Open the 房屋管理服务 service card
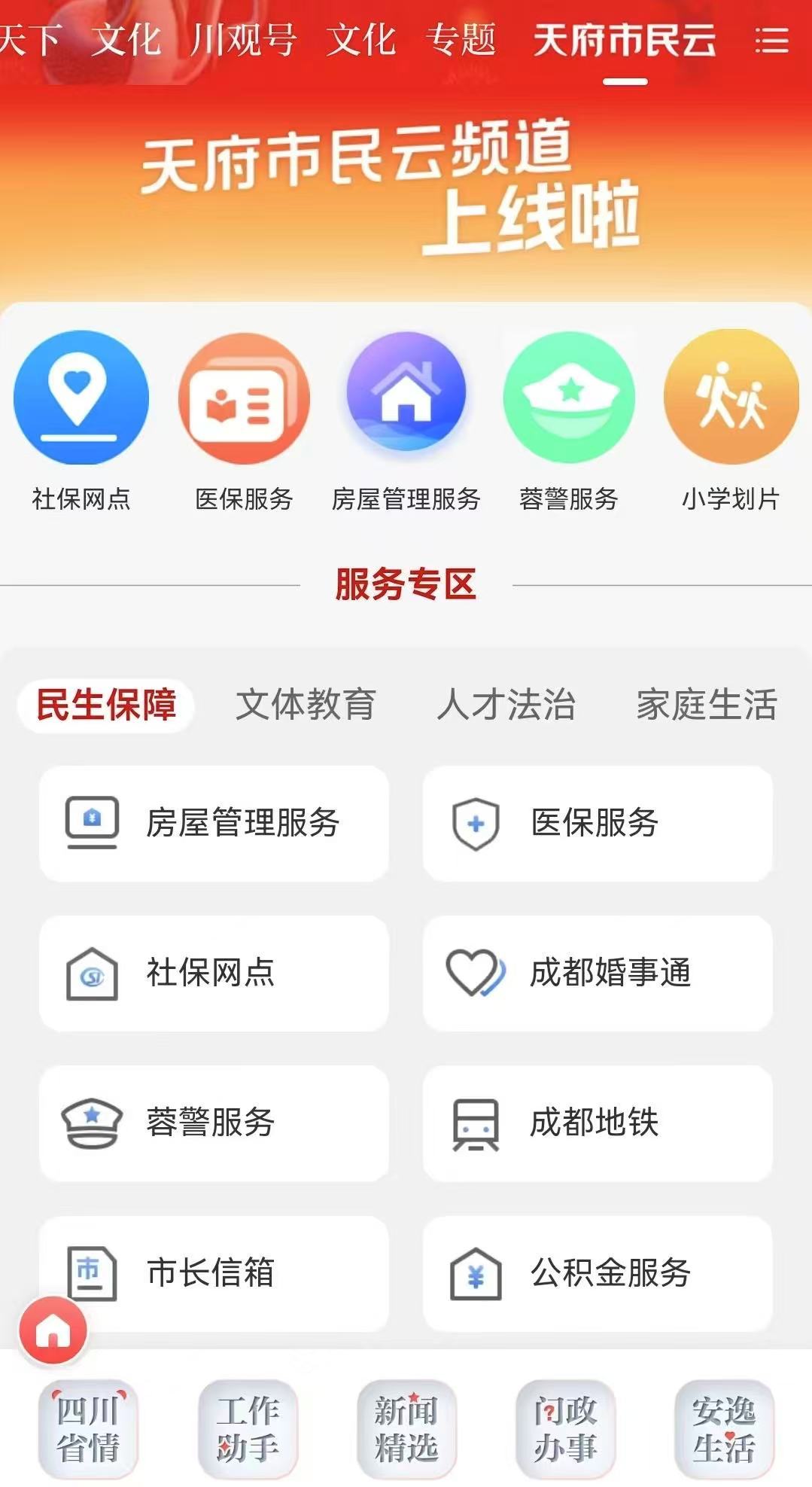 pos(214,823)
